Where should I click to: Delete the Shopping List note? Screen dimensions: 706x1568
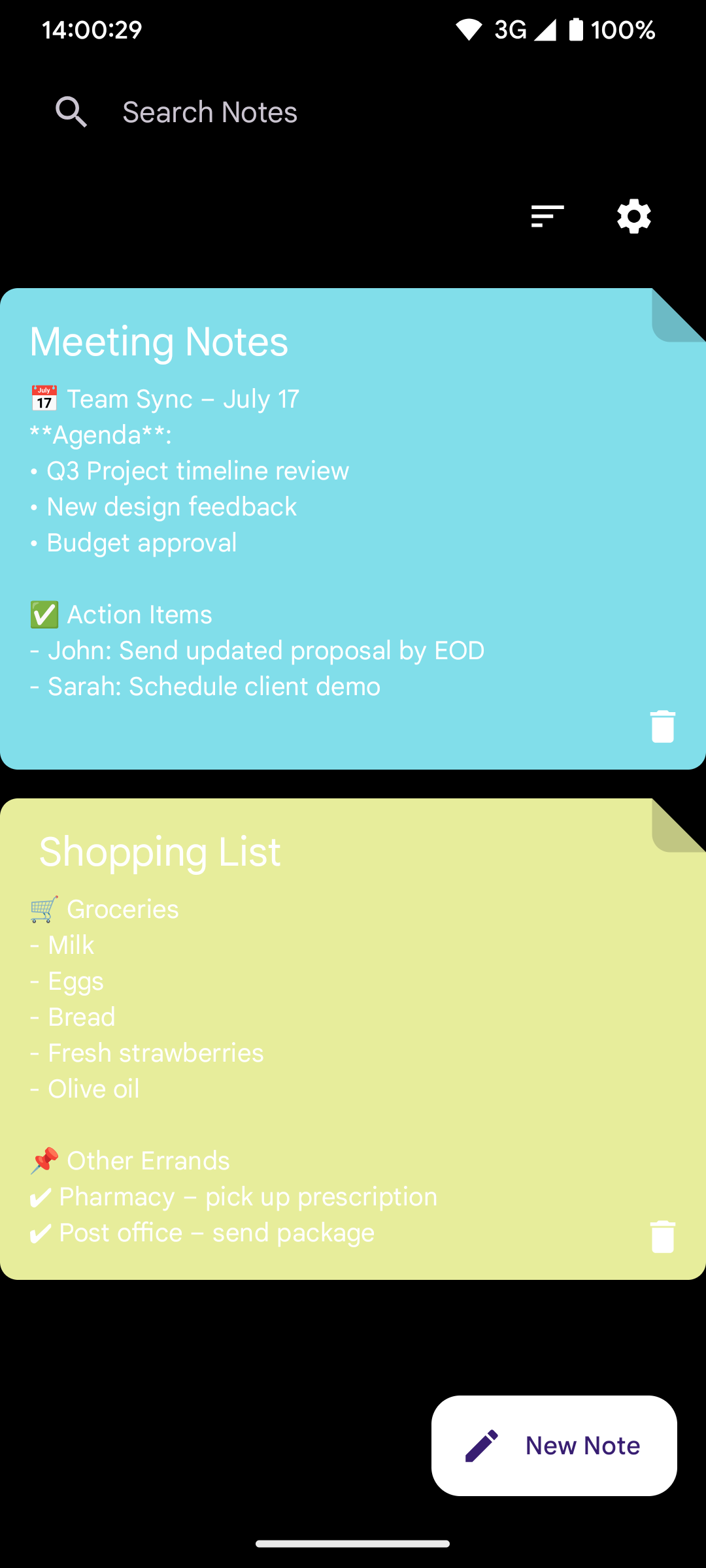coord(662,1237)
